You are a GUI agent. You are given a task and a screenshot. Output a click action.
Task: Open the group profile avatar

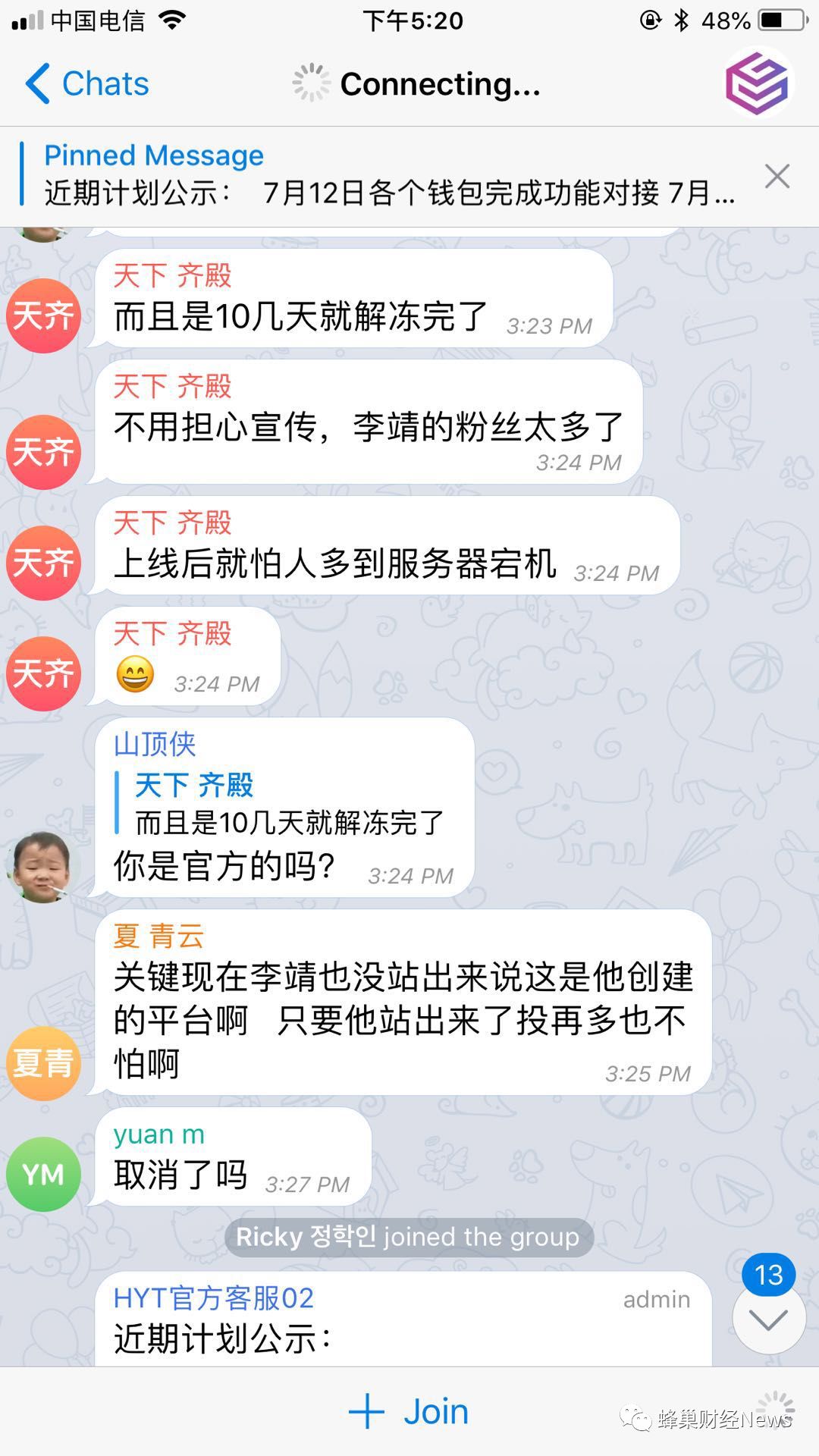click(757, 83)
